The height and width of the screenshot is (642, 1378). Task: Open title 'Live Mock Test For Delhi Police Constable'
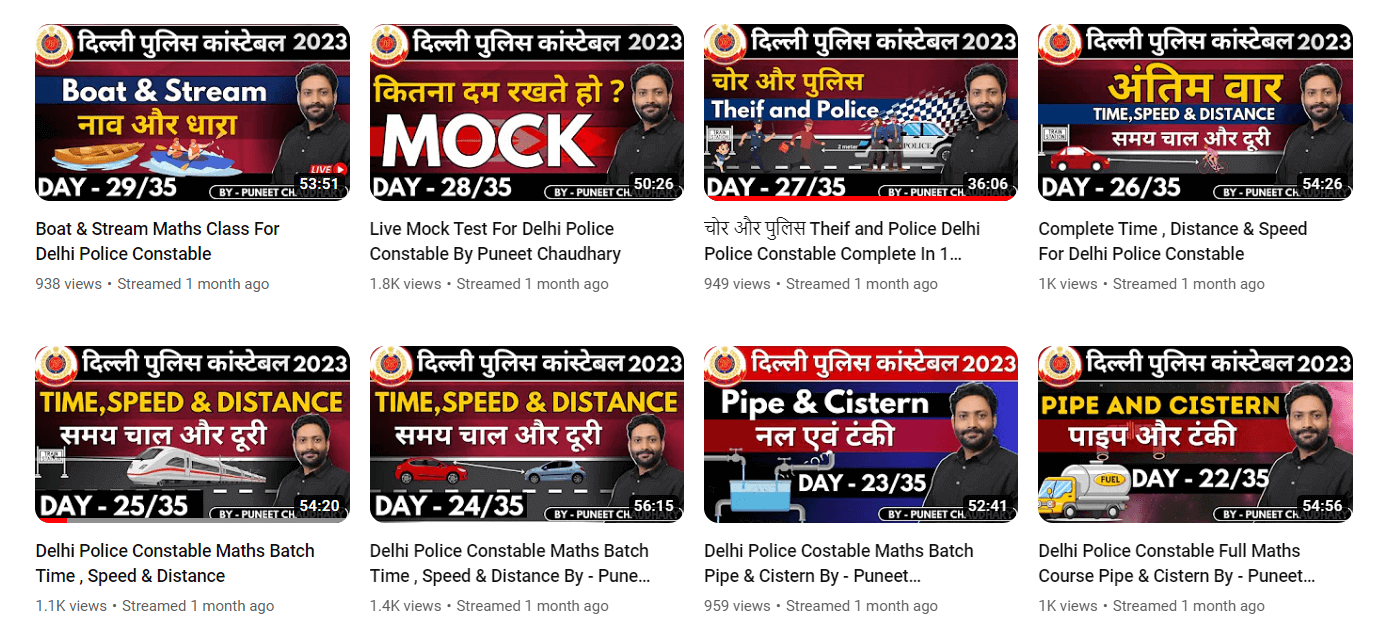pos(494,241)
